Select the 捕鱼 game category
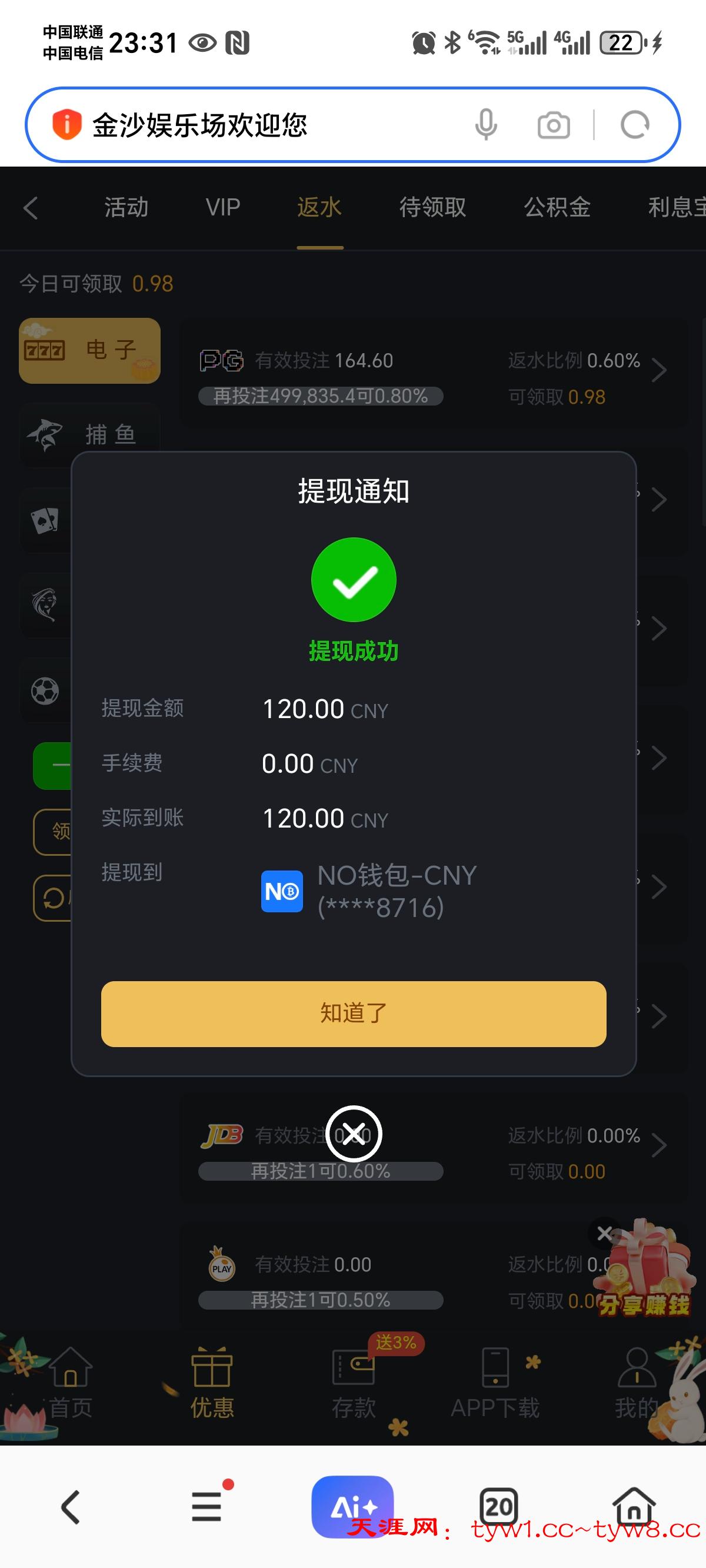 coord(89,434)
